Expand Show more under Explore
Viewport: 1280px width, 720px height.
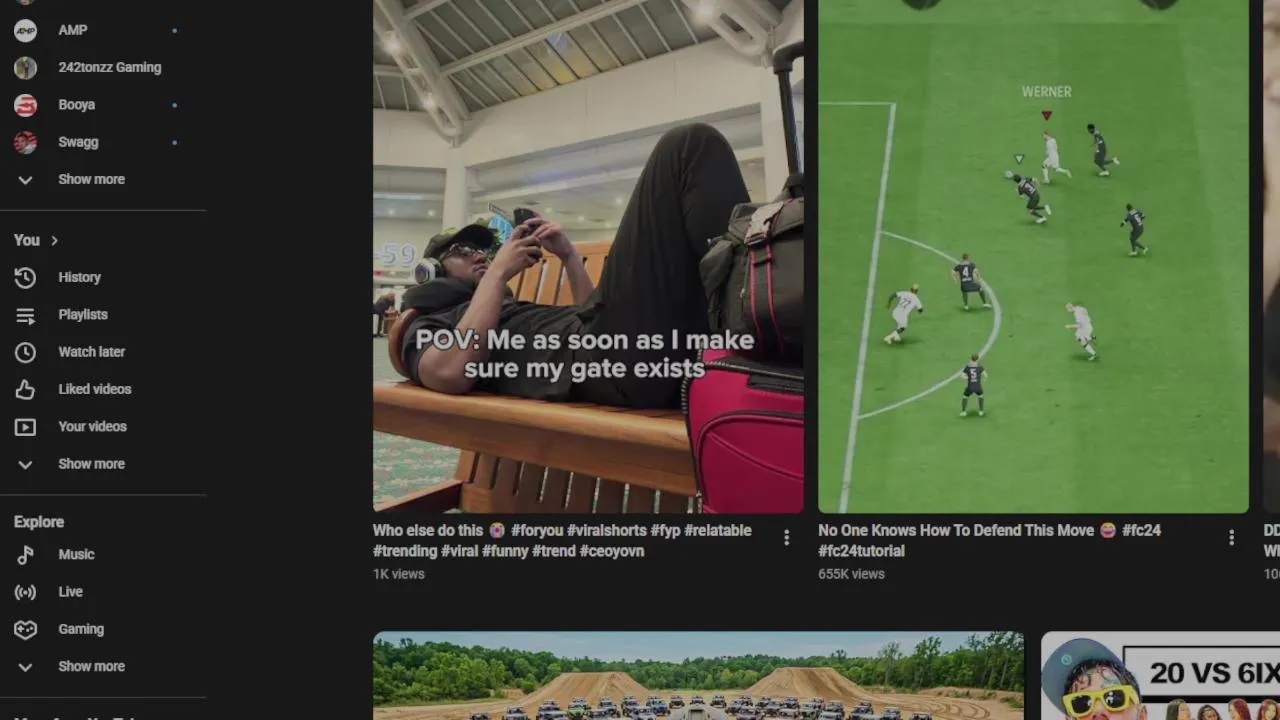point(90,666)
